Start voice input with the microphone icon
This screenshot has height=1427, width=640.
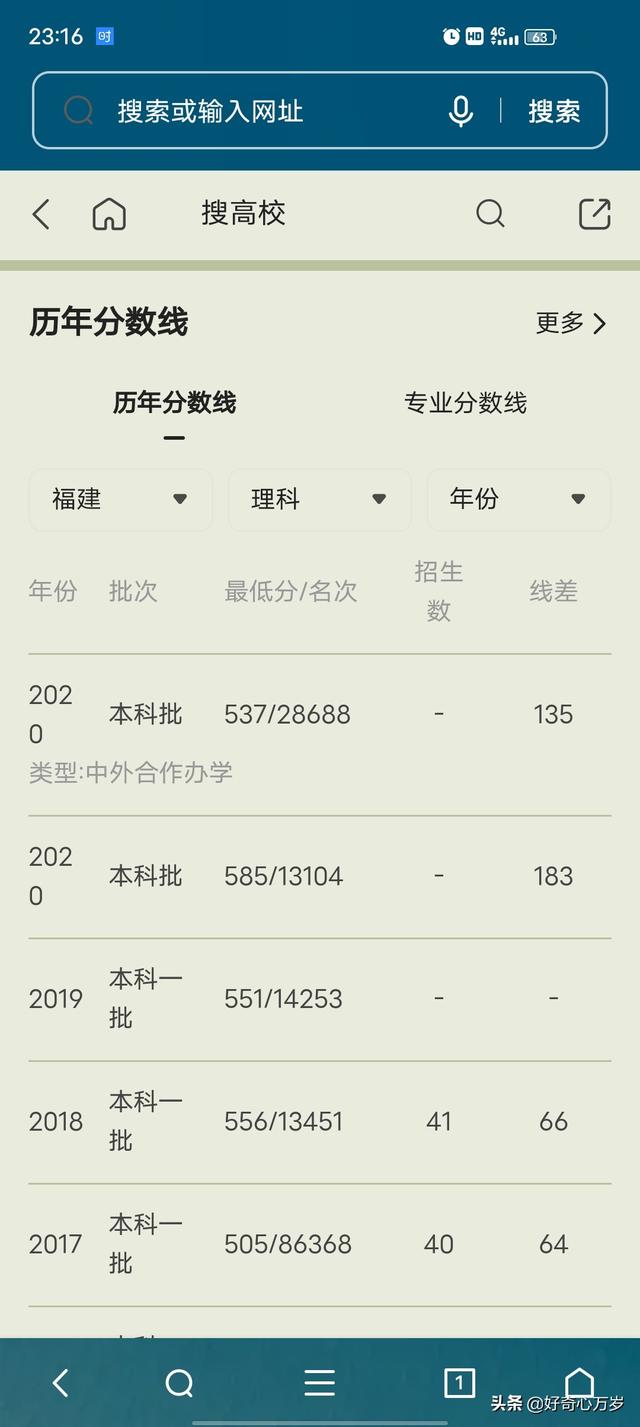[460, 111]
